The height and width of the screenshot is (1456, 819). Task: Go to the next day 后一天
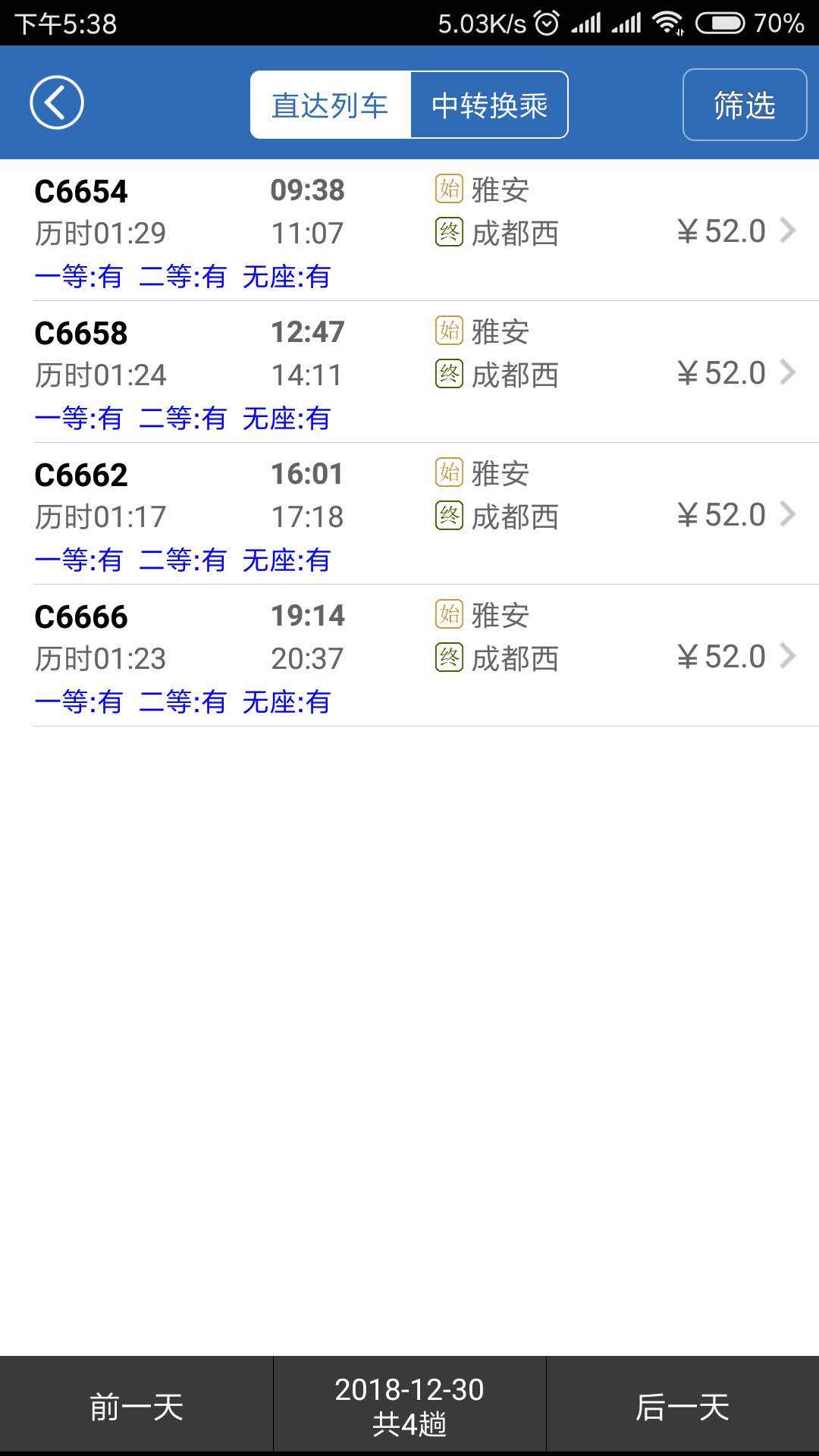click(x=682, y=1406)
